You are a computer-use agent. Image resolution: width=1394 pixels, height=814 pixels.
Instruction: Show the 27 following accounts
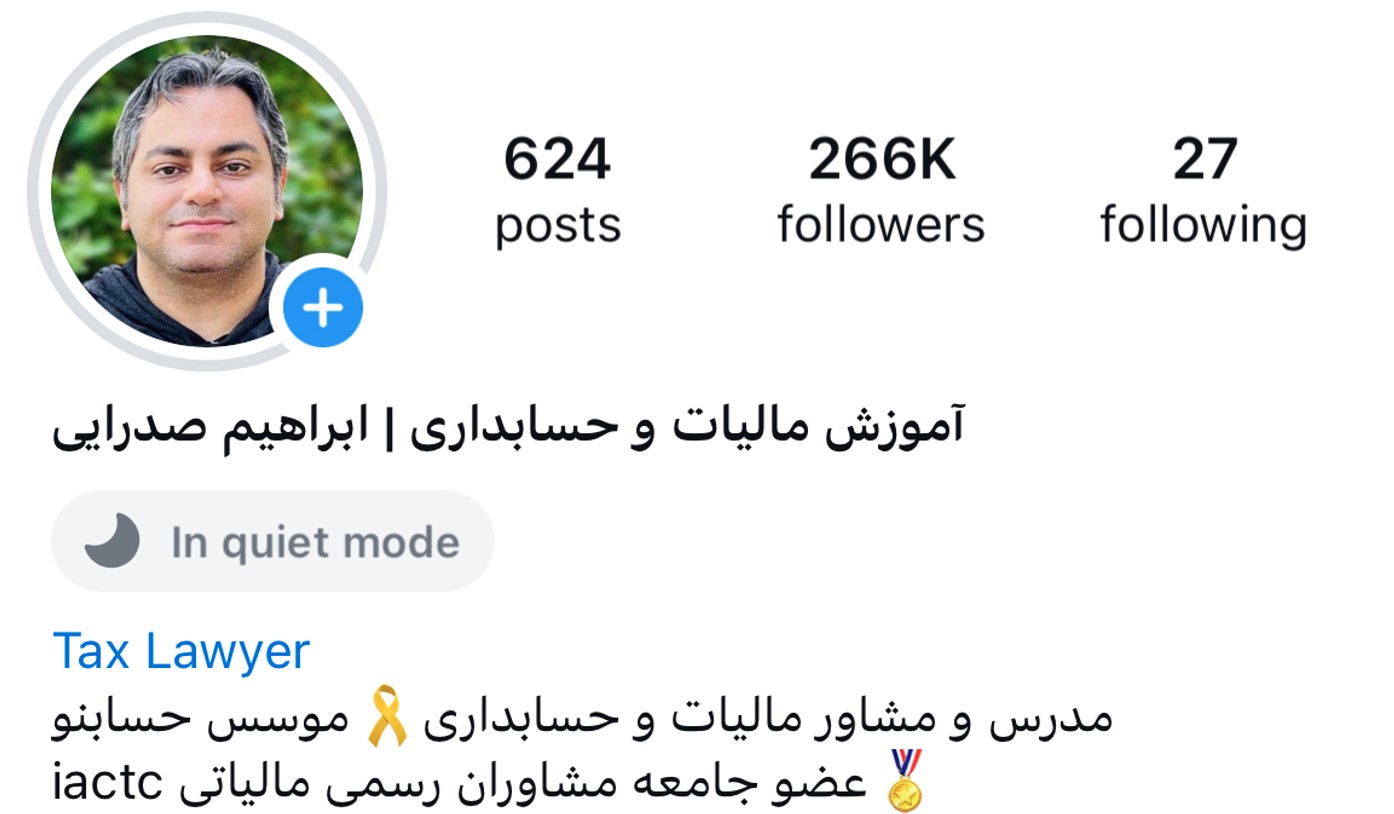[1203, 190]
